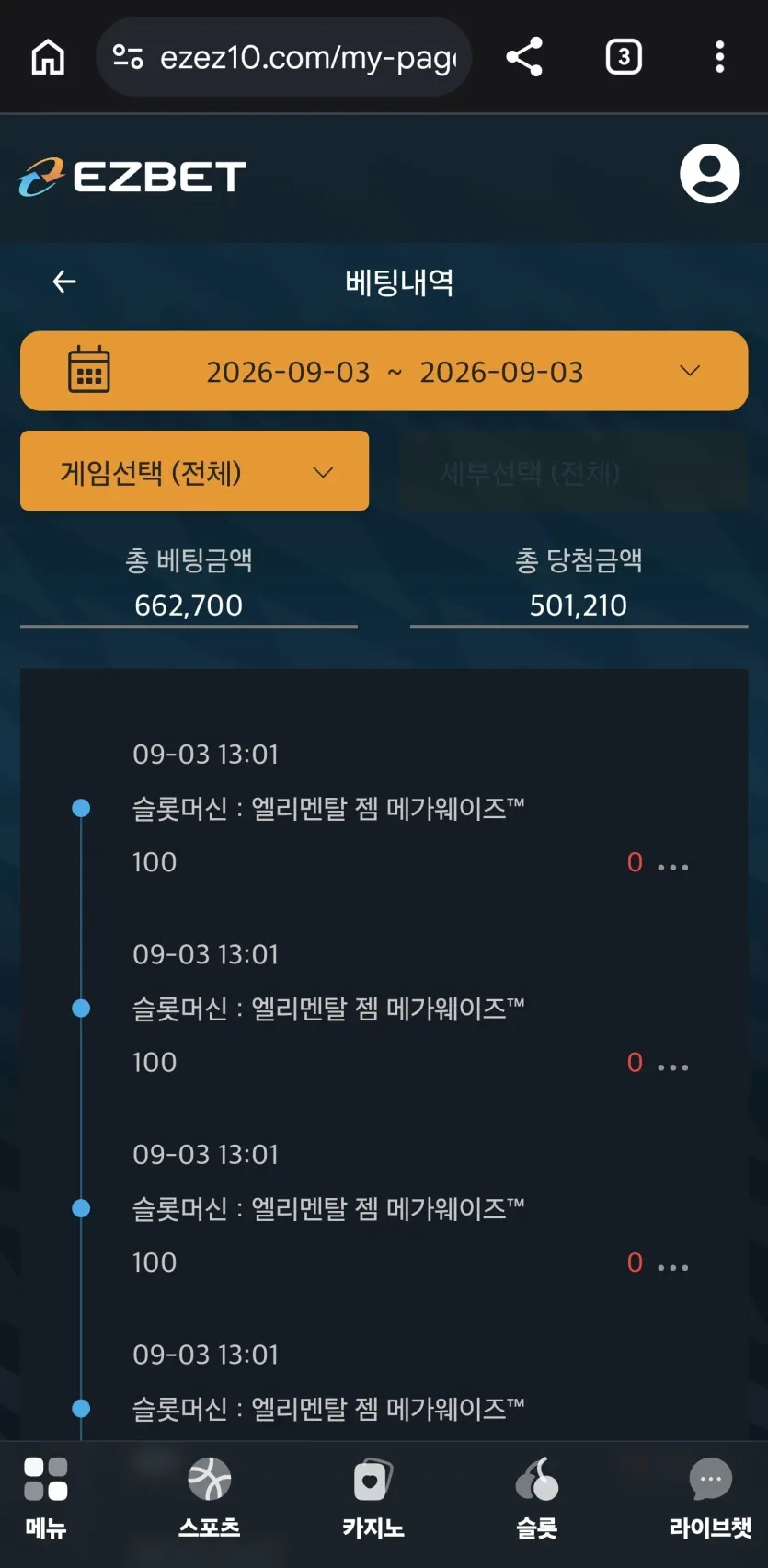Image resolution: width=768 pixels, height=1568 pixels.
Task: Share this page from the browser
Action: coord(524,57)
